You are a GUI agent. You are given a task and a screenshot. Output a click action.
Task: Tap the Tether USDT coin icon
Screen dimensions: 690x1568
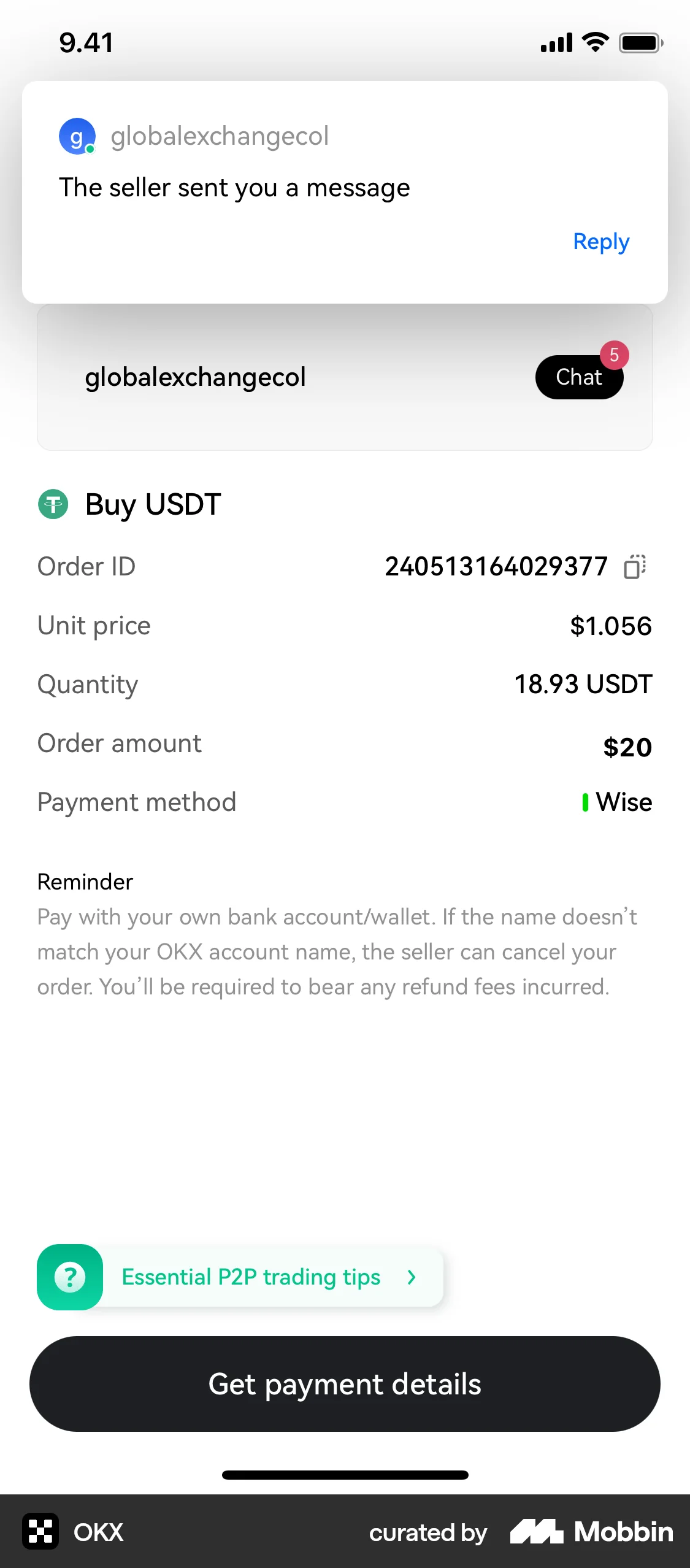(54, 505)
